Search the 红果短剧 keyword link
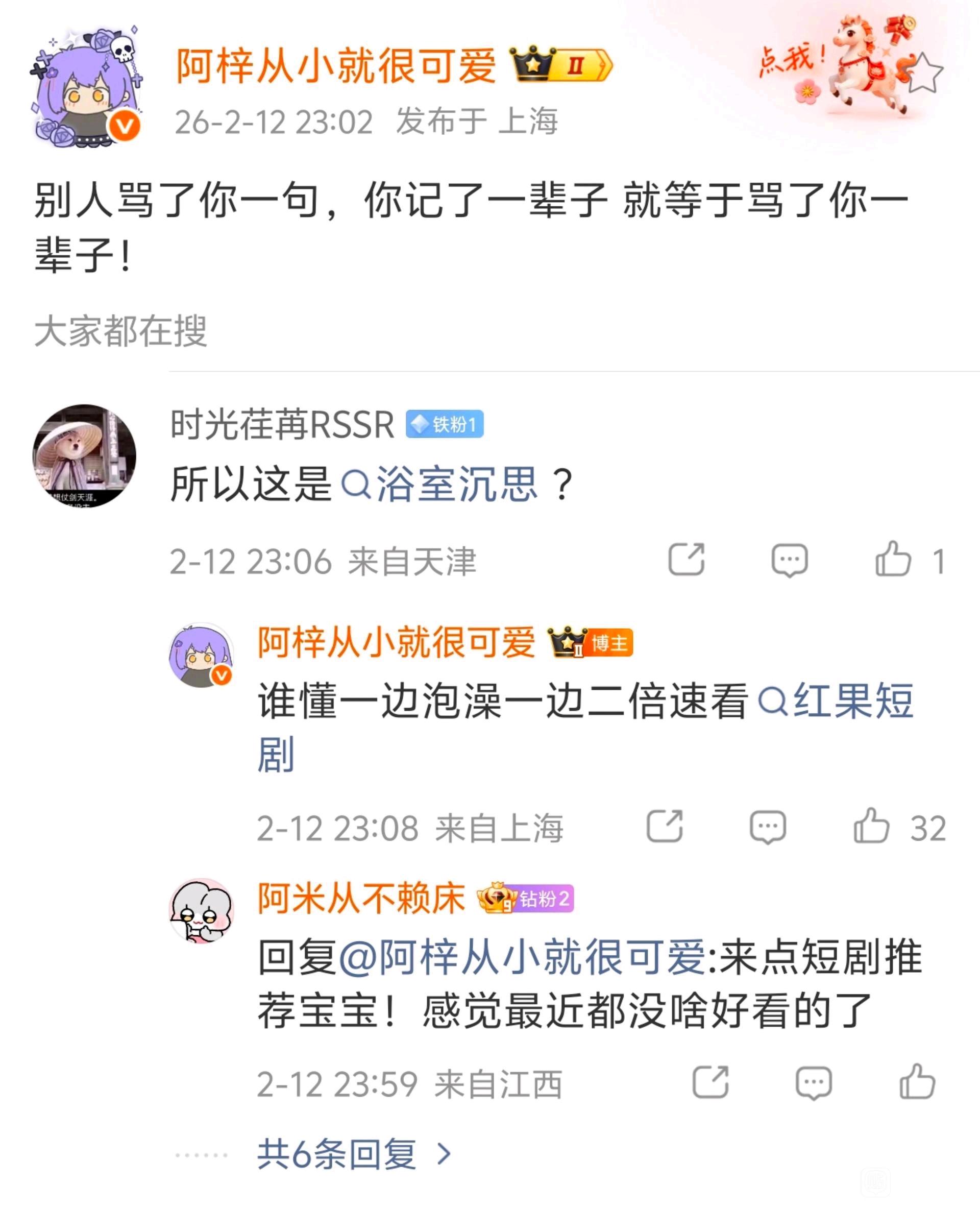This screenshot has height=1209, width=980. pos(836,702)
